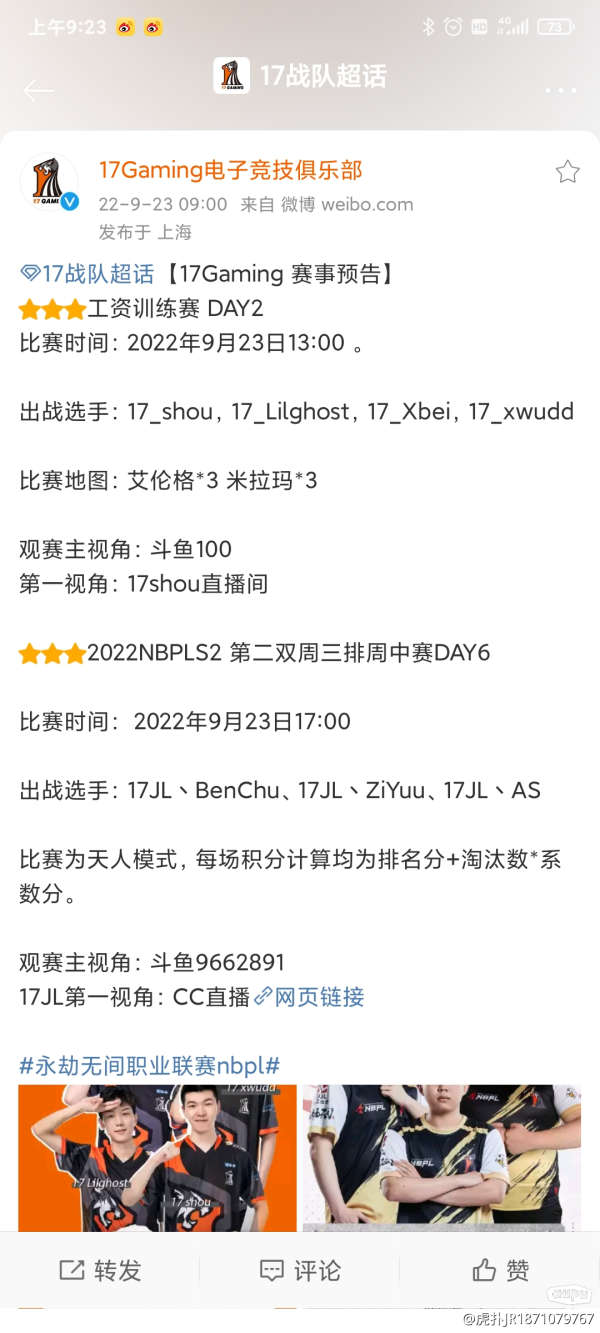The height and width of the screenshot is (1333, 600).
Task: Open comments via 评论
Action: pos(300,1270)
